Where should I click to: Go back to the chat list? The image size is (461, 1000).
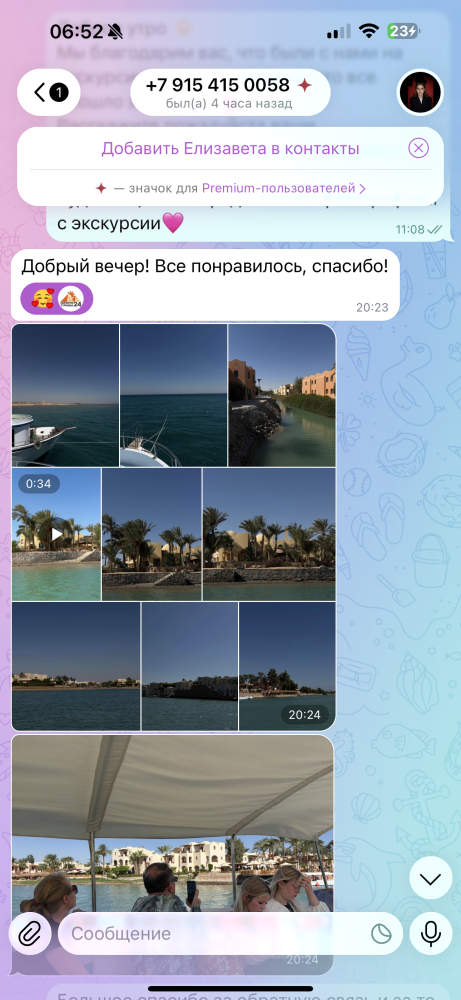[x=49, y=92]
